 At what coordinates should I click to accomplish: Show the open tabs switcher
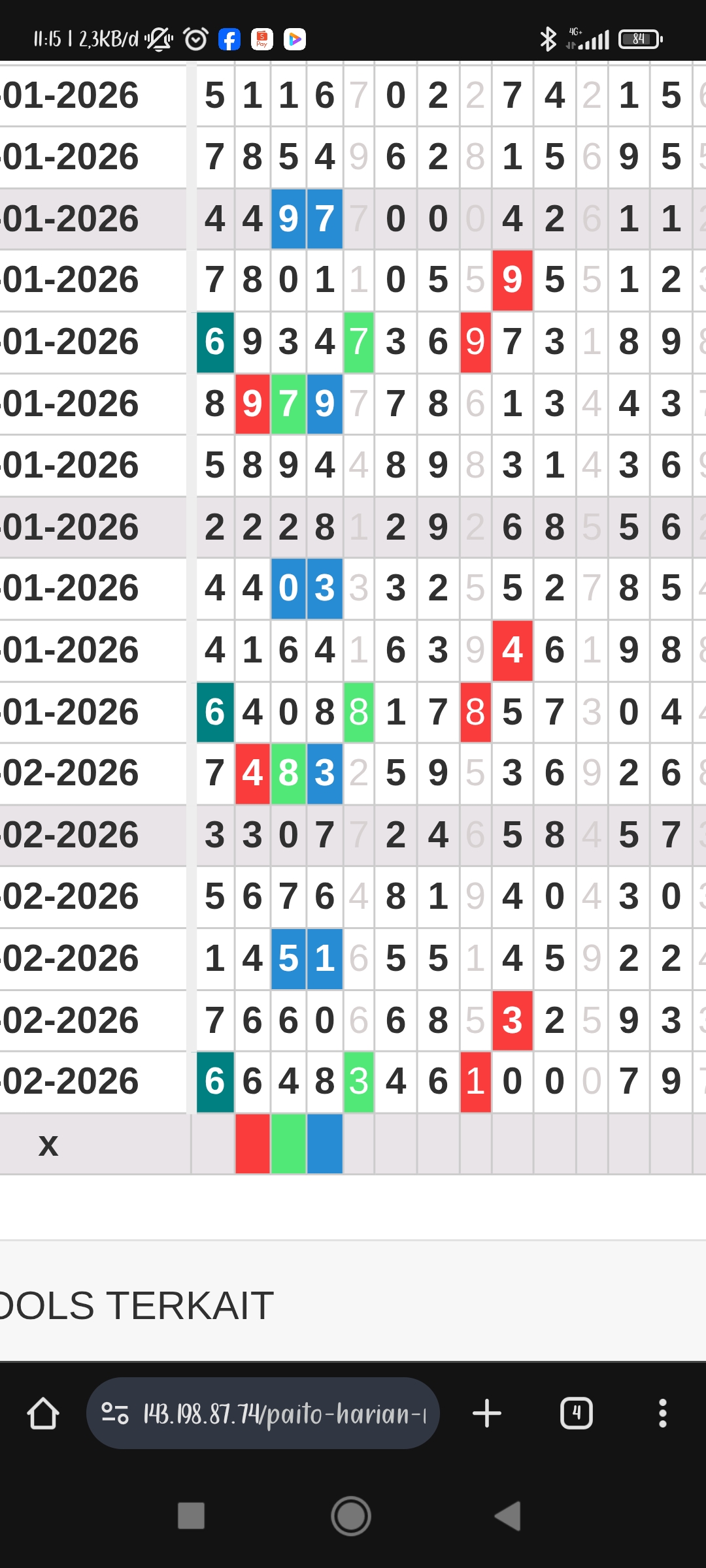point(576,1414)
